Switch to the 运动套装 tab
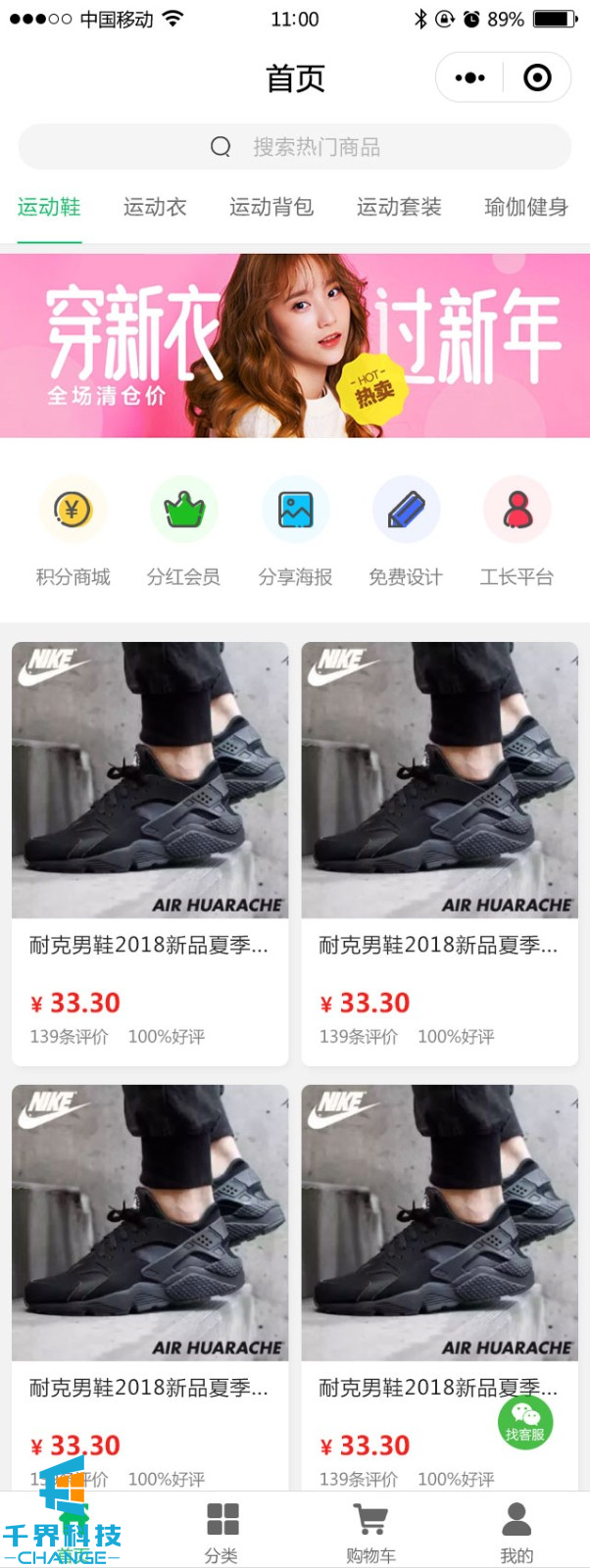590x1568 pixels. click(x=399, y=207)
